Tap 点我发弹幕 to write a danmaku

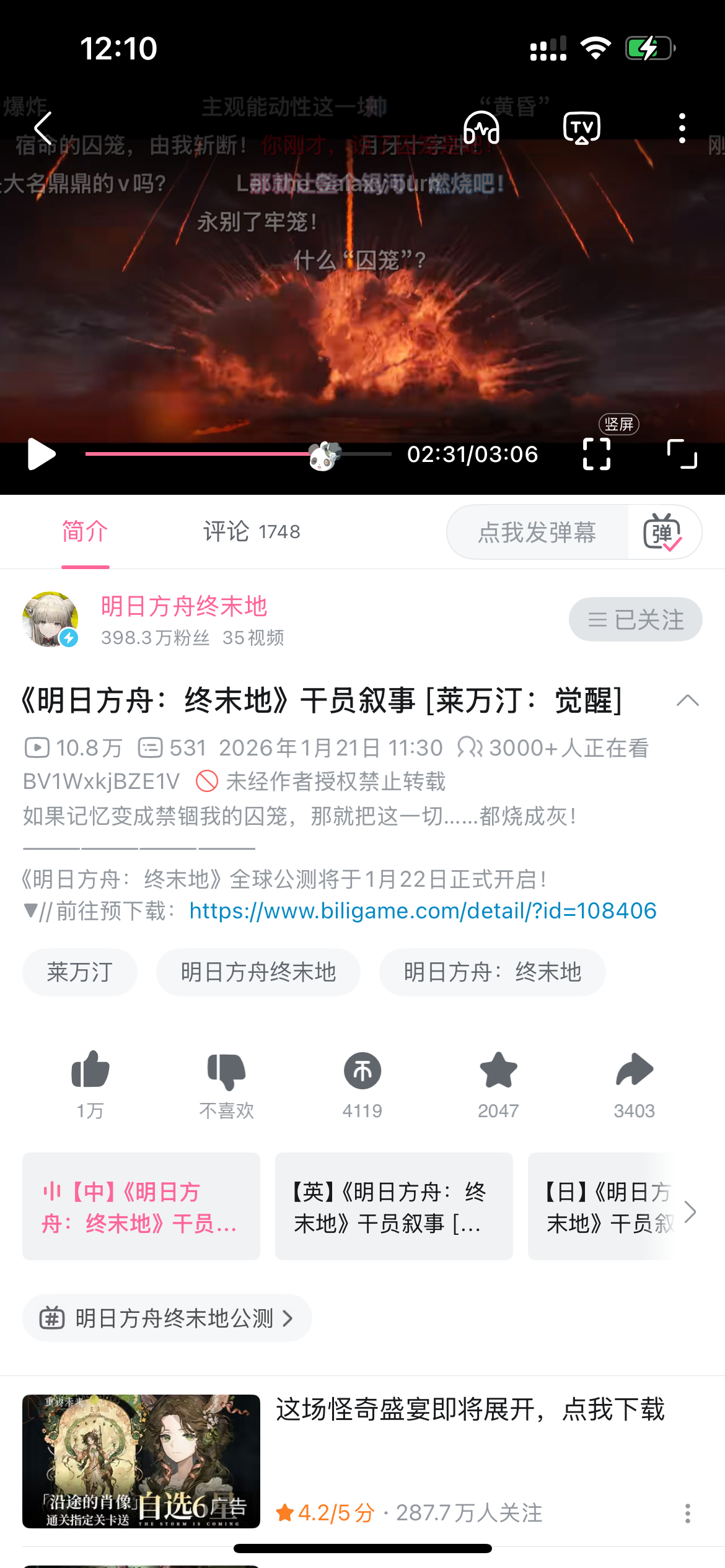tap(537, 532)
